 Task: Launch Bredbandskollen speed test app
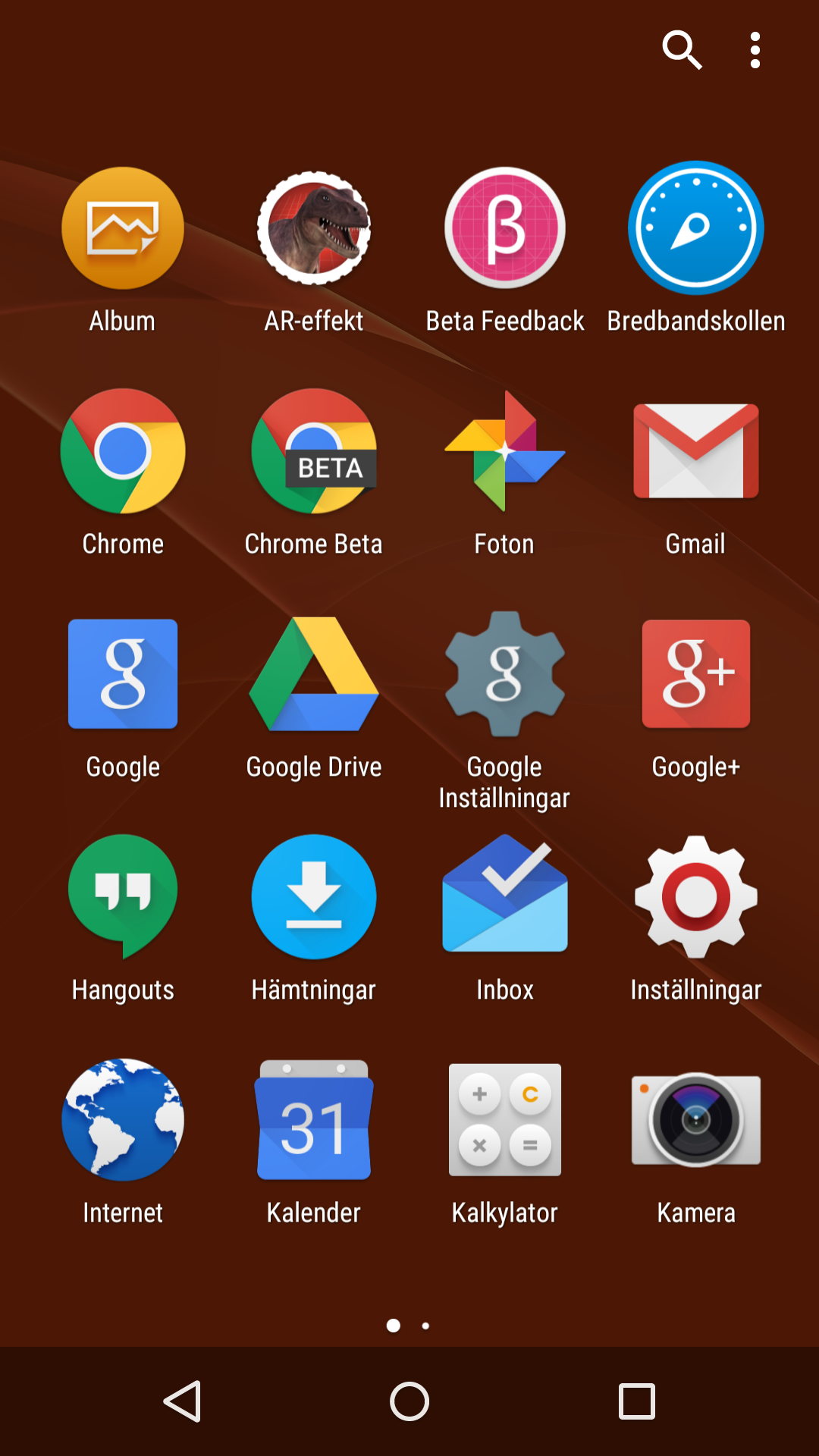coord(696,228)
